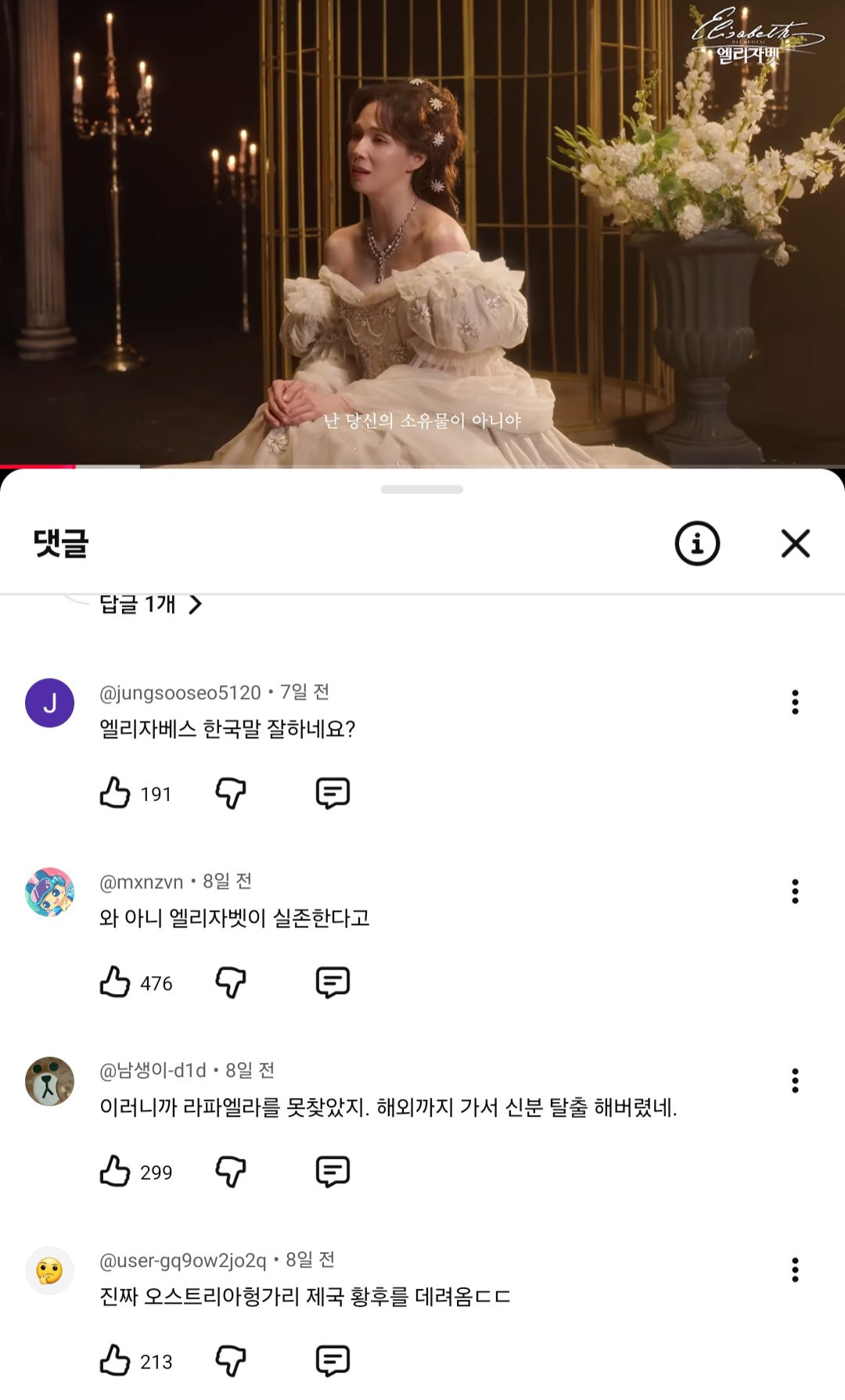The image size is (845, 1400).
Task: Open overflow menu for @jungsooseo5120's comment
Action: click(795, 702)
